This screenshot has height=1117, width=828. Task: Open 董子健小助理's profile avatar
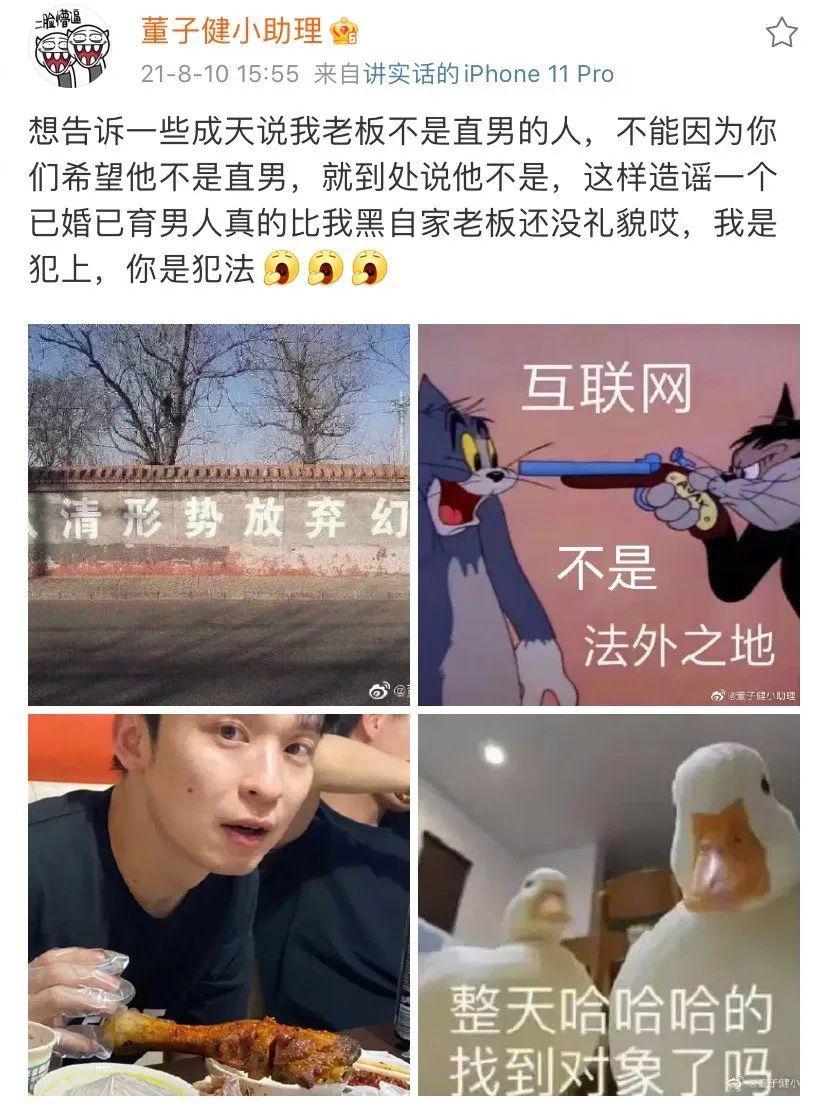[x=70, y=47]
